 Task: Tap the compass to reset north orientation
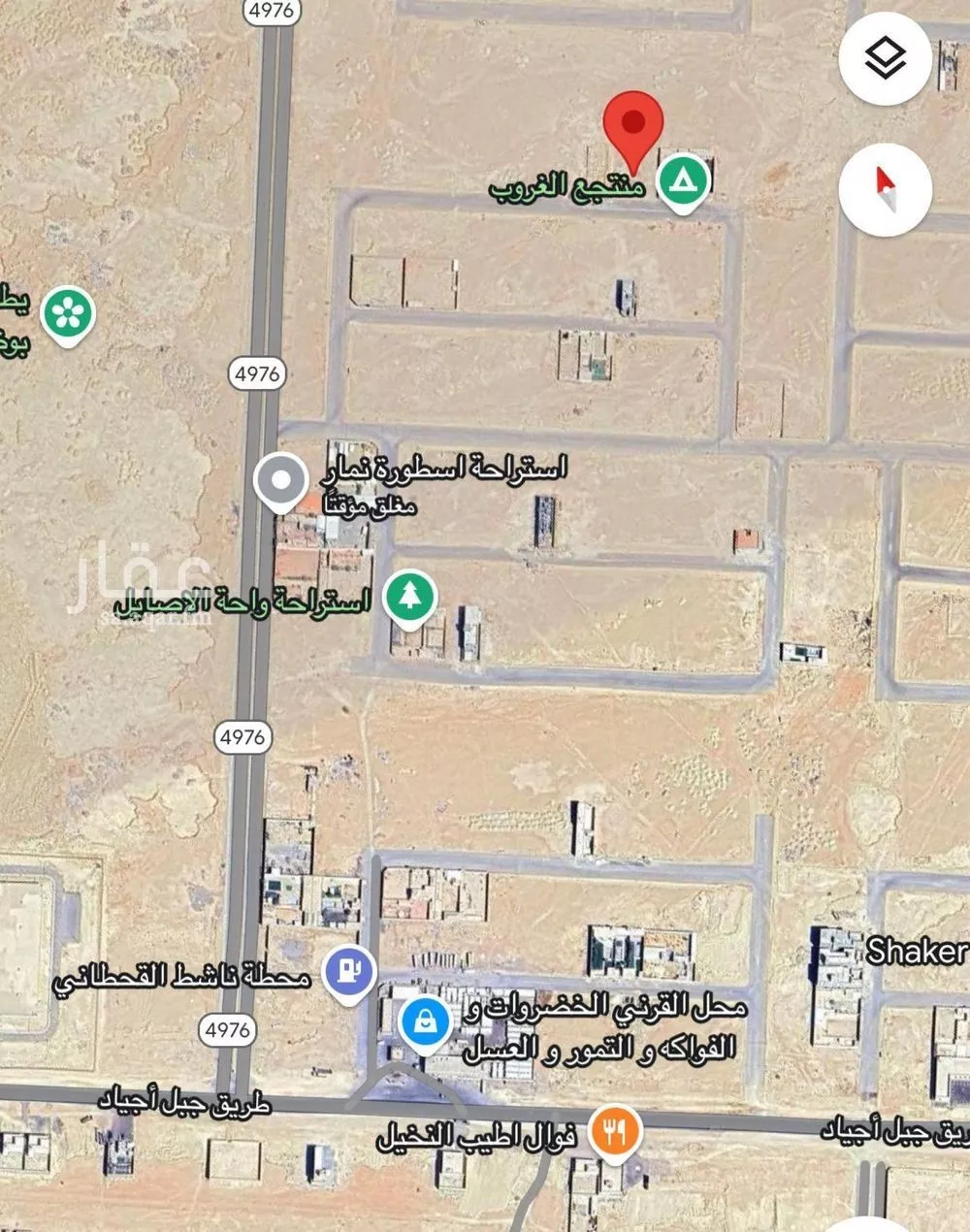tap(884, 191)
